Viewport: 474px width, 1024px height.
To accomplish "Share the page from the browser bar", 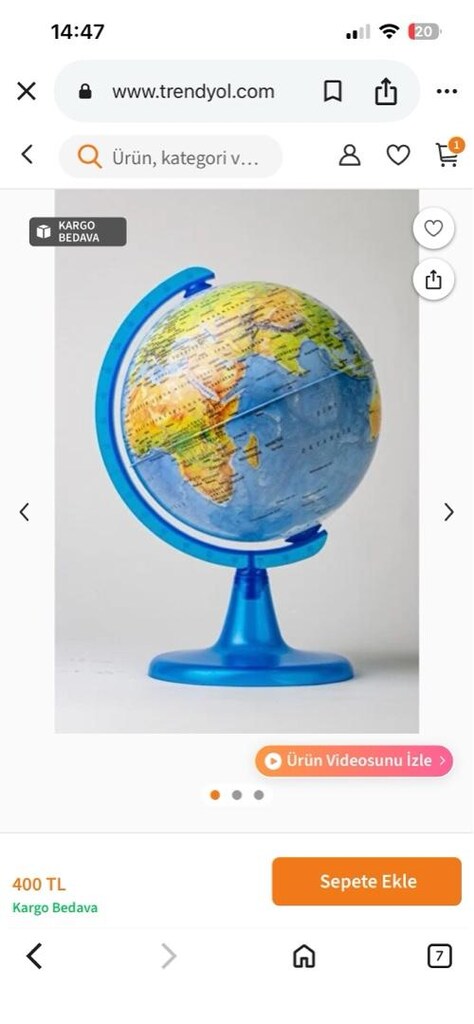I will pos(386,91).
